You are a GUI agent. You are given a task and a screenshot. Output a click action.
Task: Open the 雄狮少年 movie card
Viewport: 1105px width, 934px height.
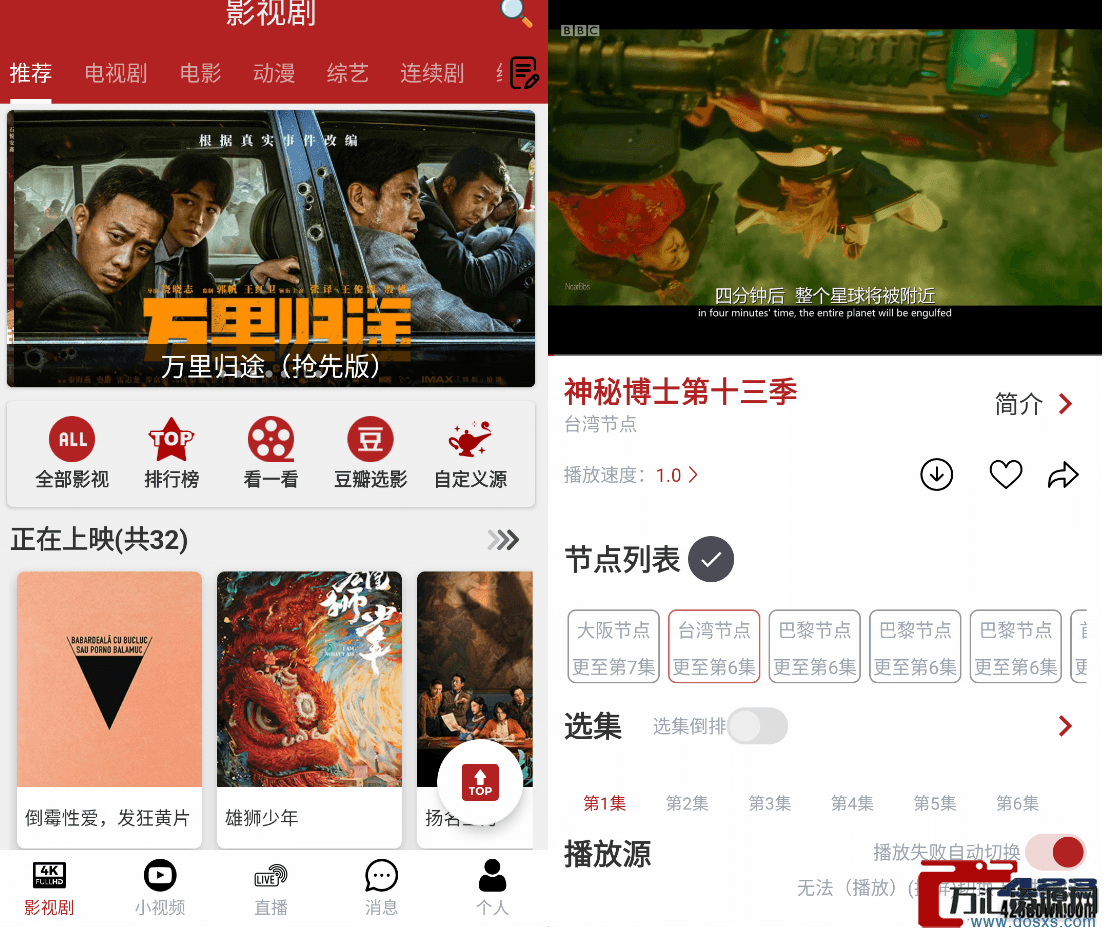pyautogui.click(x=309, y=708)
